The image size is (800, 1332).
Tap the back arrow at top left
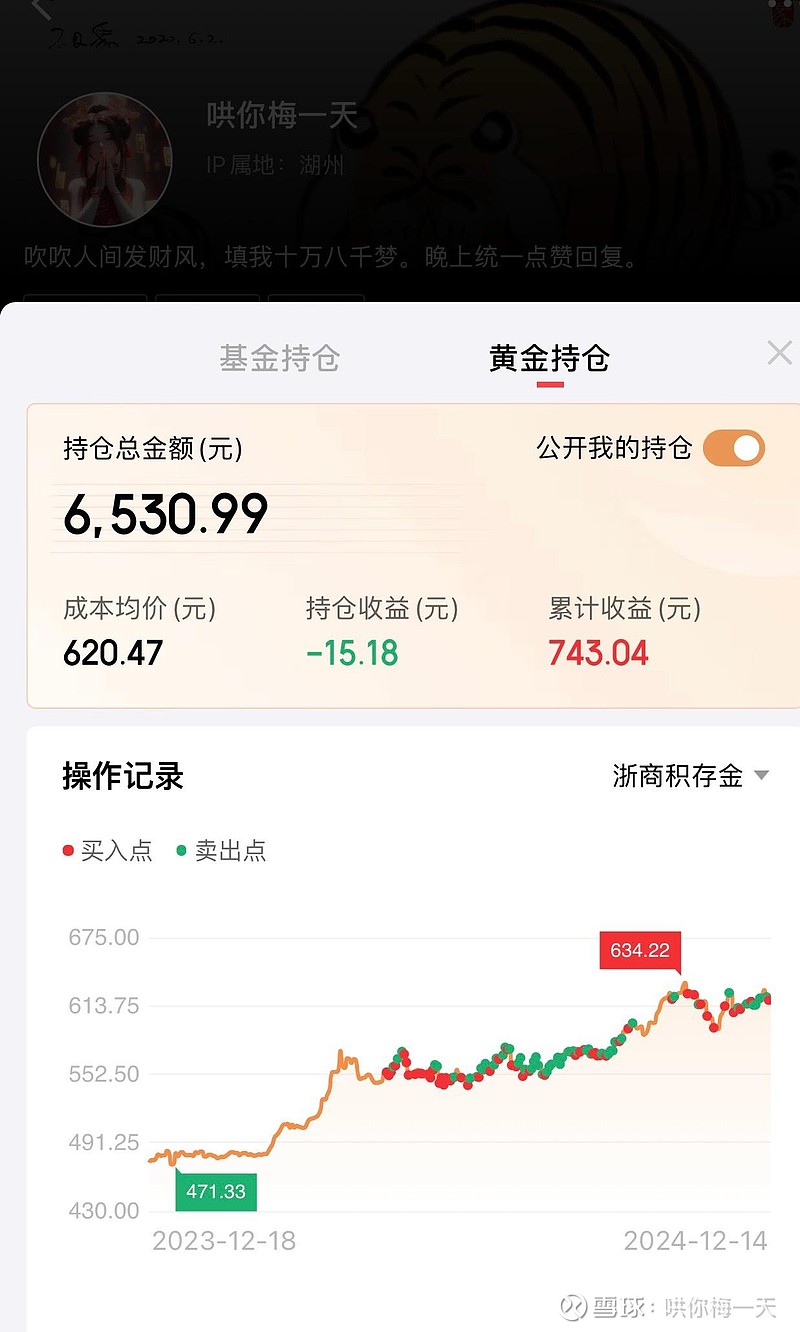pyautogui.click(x=40, y=12)
